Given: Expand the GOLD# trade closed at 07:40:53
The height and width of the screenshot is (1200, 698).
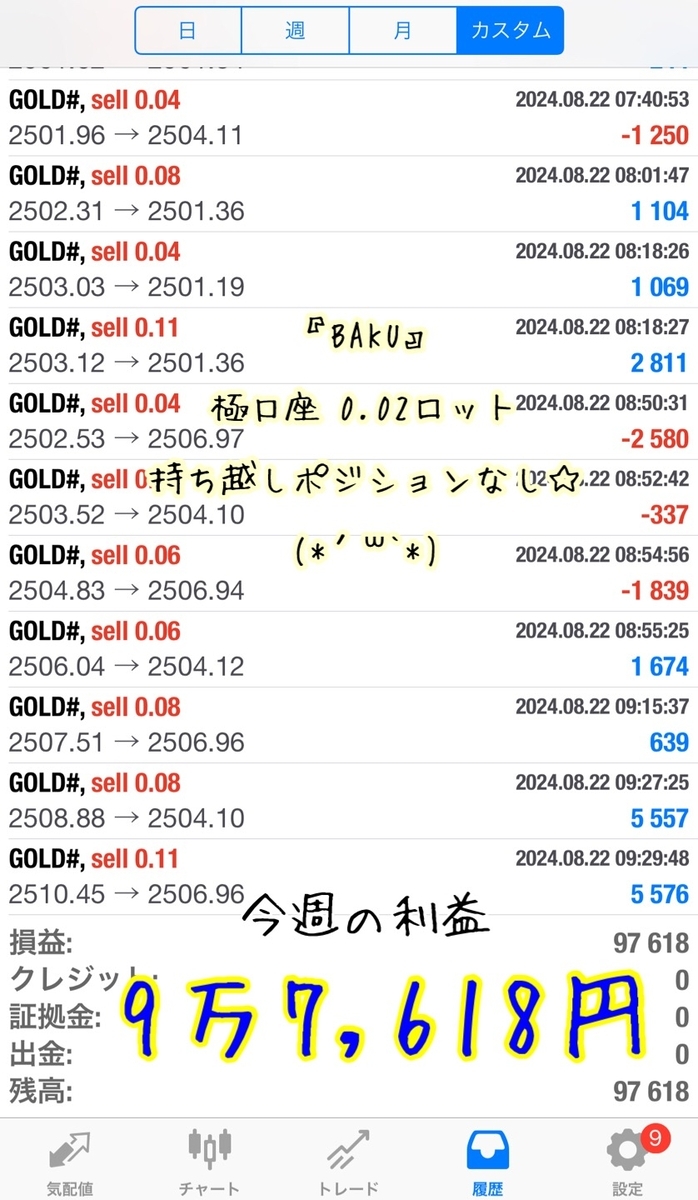Looking at the screenshot, I should pyautogui.click(x=349, y=118).
